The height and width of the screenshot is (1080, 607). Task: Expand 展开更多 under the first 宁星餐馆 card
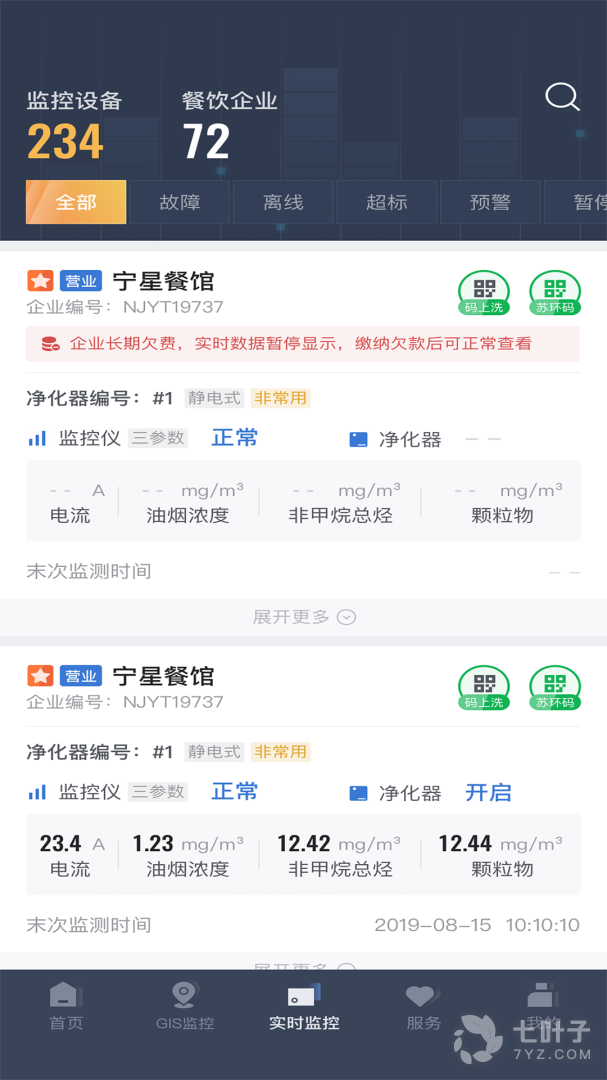point(304,617)
